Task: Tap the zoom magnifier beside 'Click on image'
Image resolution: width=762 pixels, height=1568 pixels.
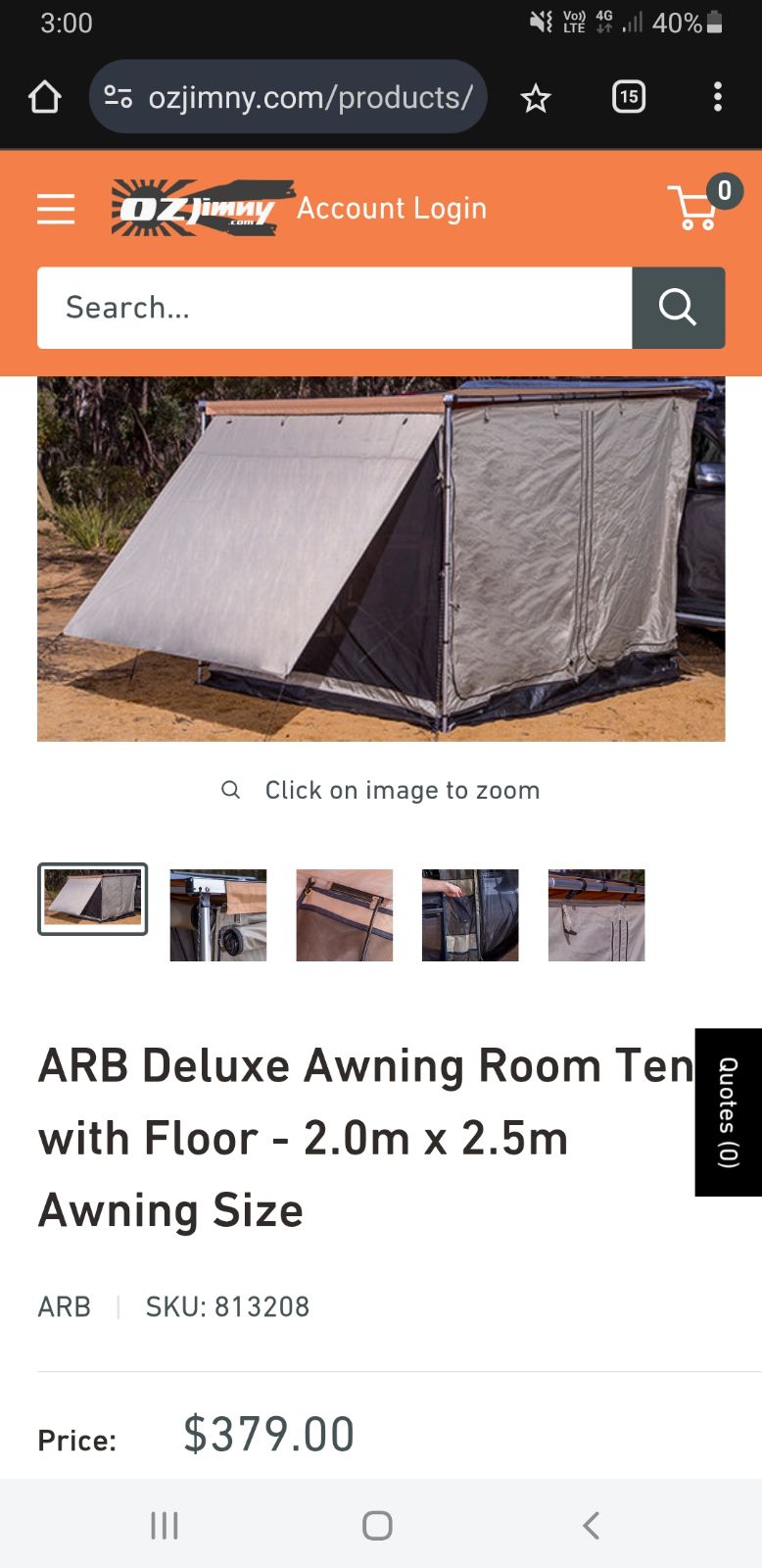Action: (x=231, y=789)
